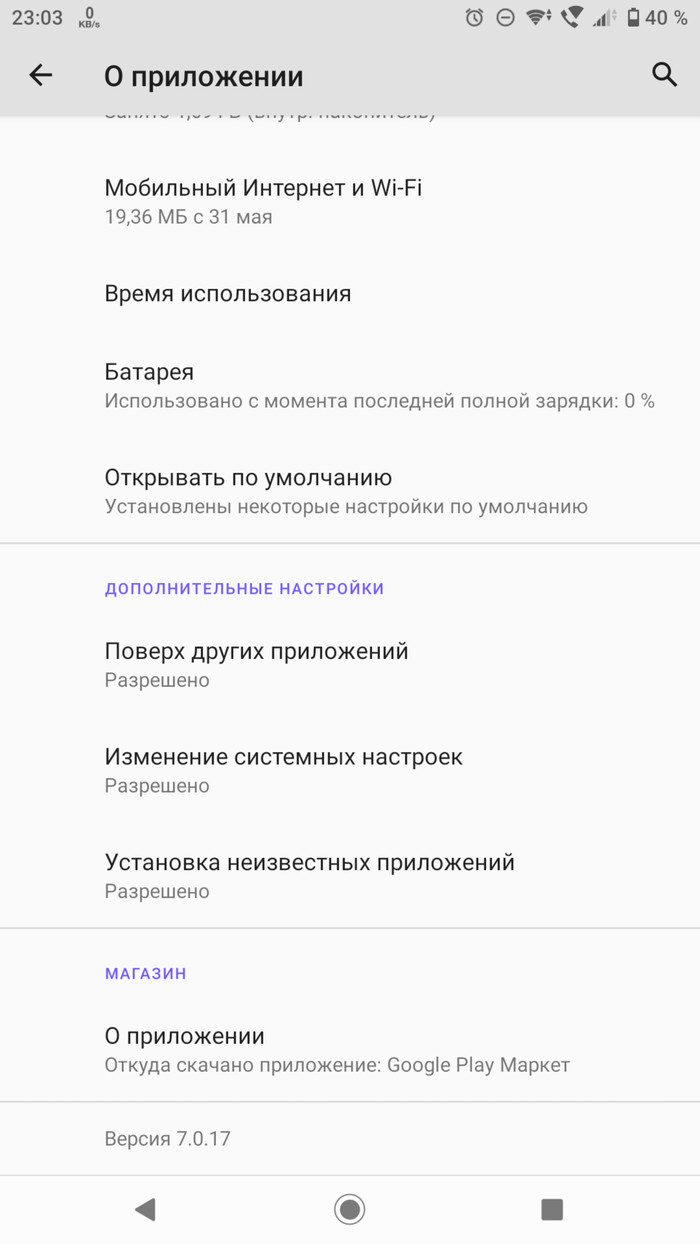This screenshot has width=700, height=1244.
Task: Tap the system home button
Action: [349, 1209]
